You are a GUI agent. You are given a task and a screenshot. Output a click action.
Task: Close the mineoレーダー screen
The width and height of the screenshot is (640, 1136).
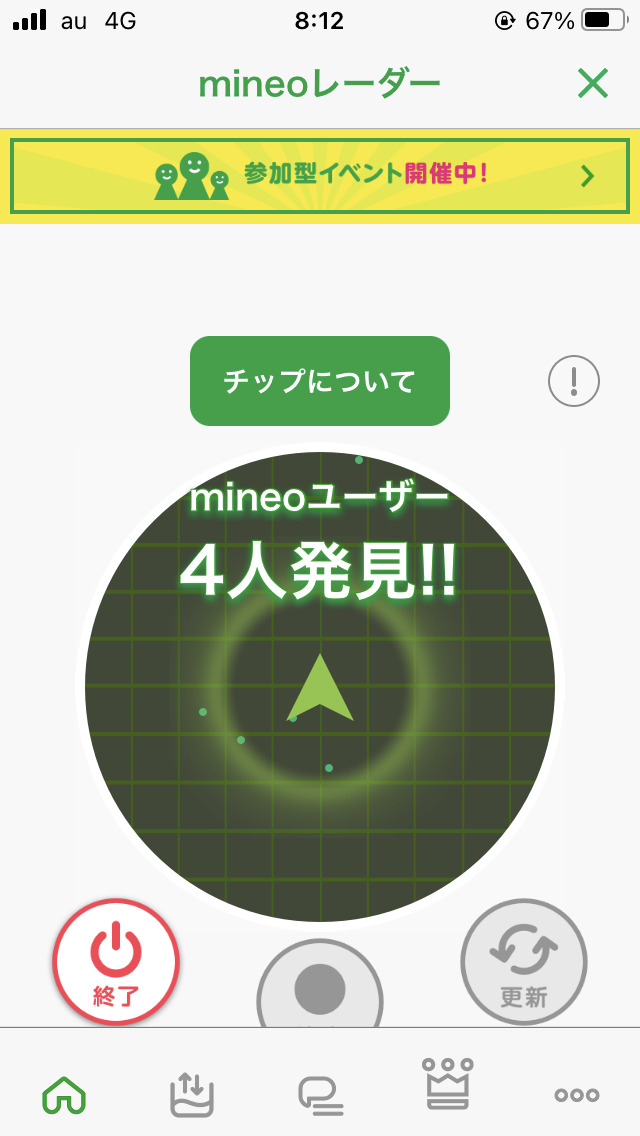click(593, 85)
